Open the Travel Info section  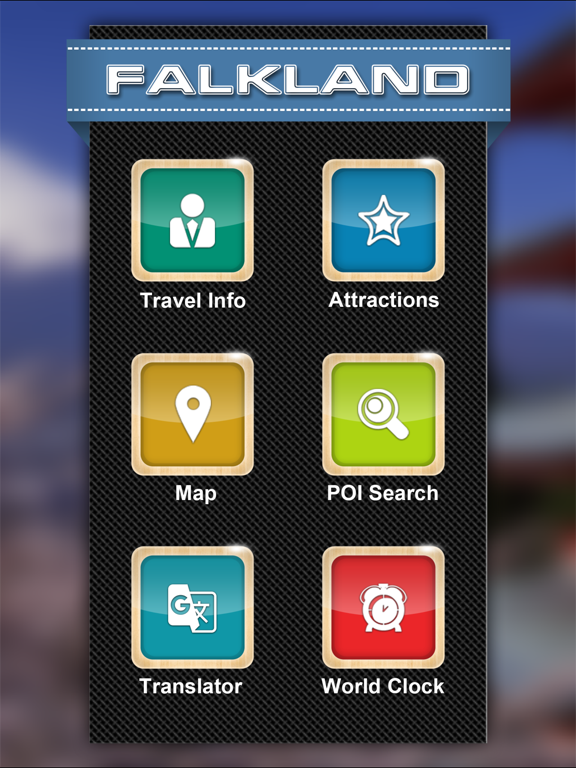192,220
